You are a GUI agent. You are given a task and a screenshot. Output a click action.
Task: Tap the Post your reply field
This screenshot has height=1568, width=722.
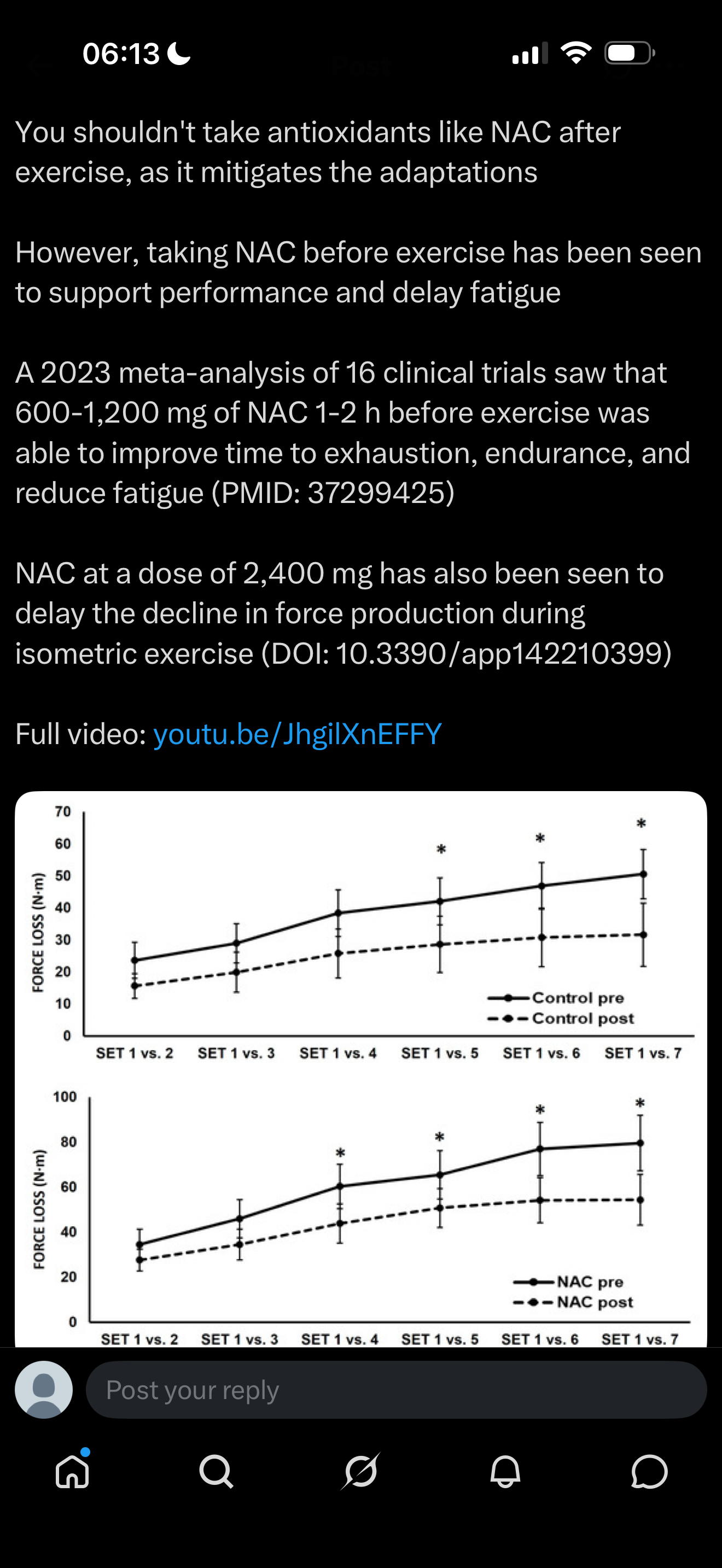tap(395, 1391)
